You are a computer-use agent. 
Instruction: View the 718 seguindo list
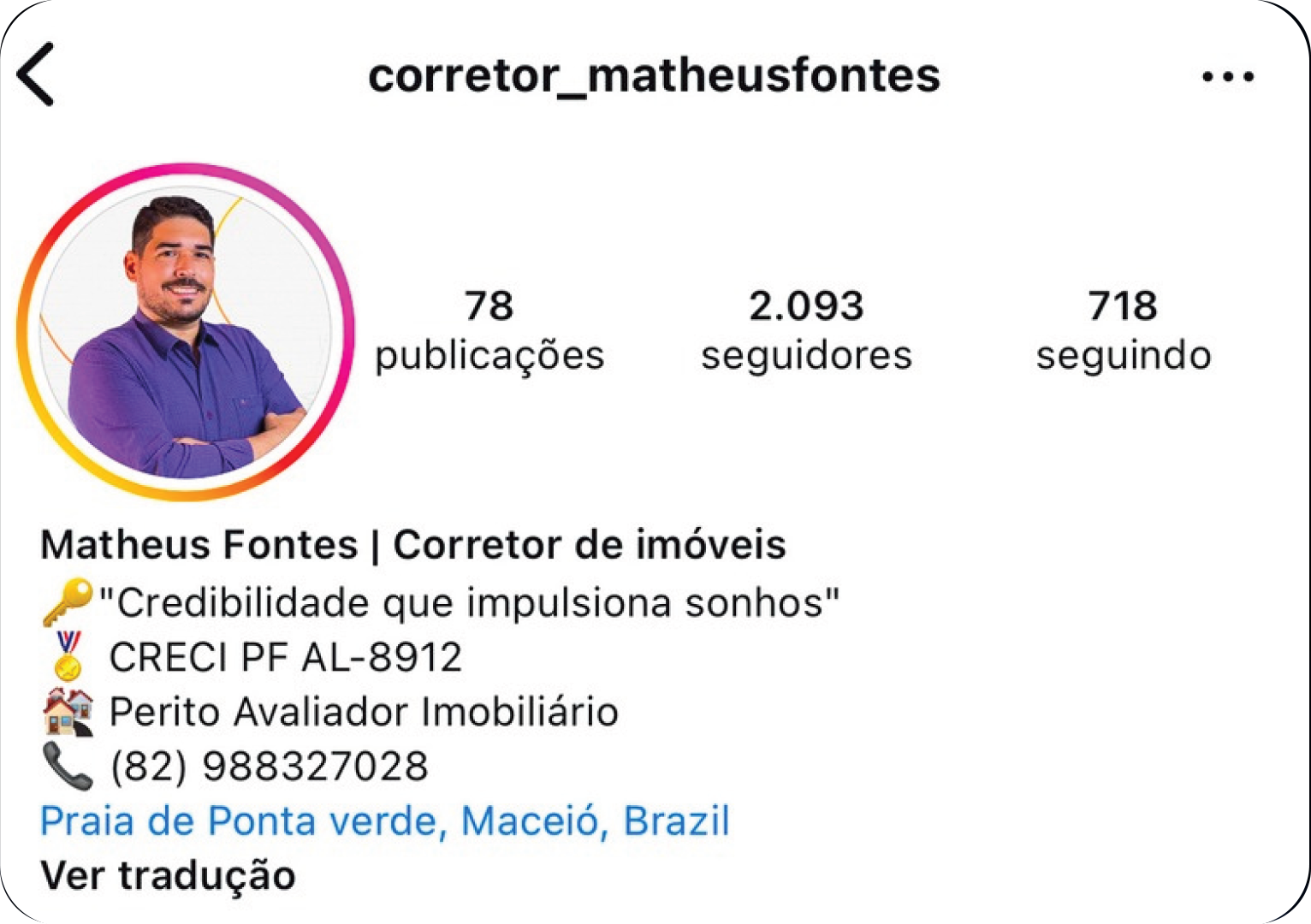coord(1123,330)
